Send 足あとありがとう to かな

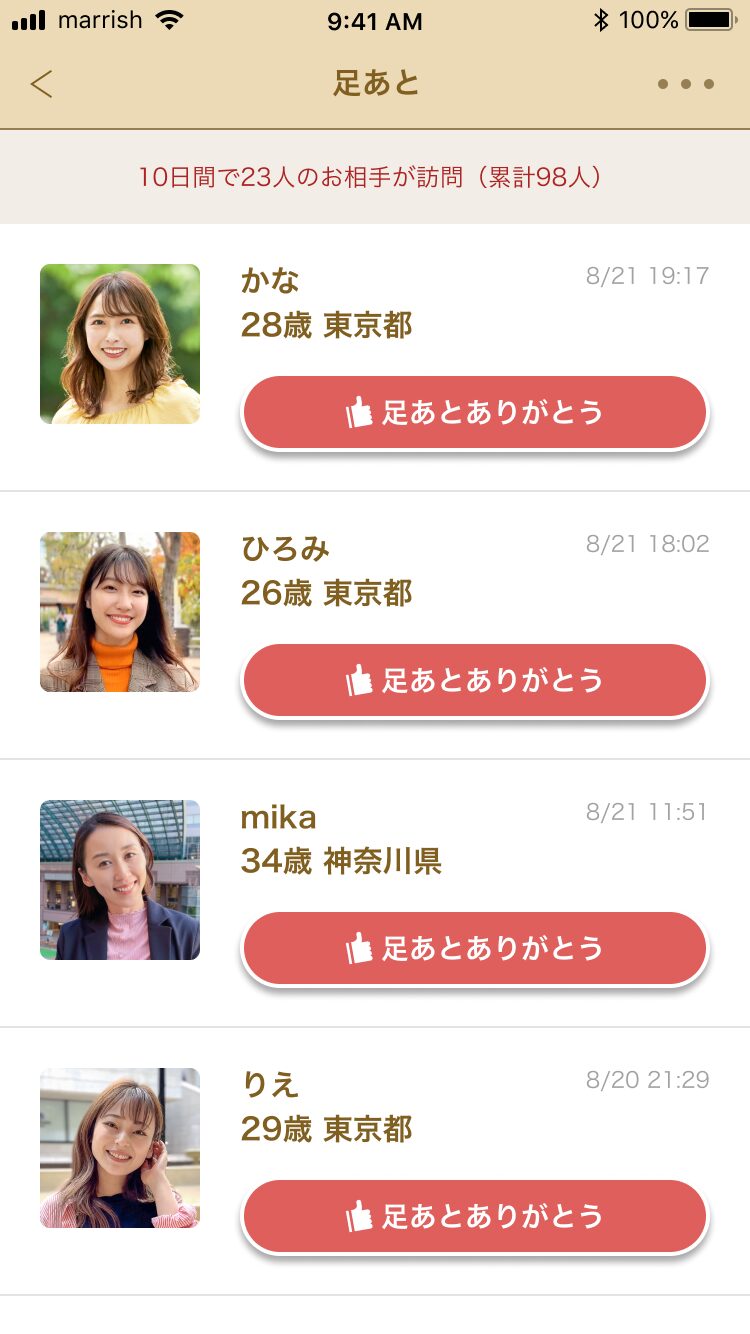point(475,412)
